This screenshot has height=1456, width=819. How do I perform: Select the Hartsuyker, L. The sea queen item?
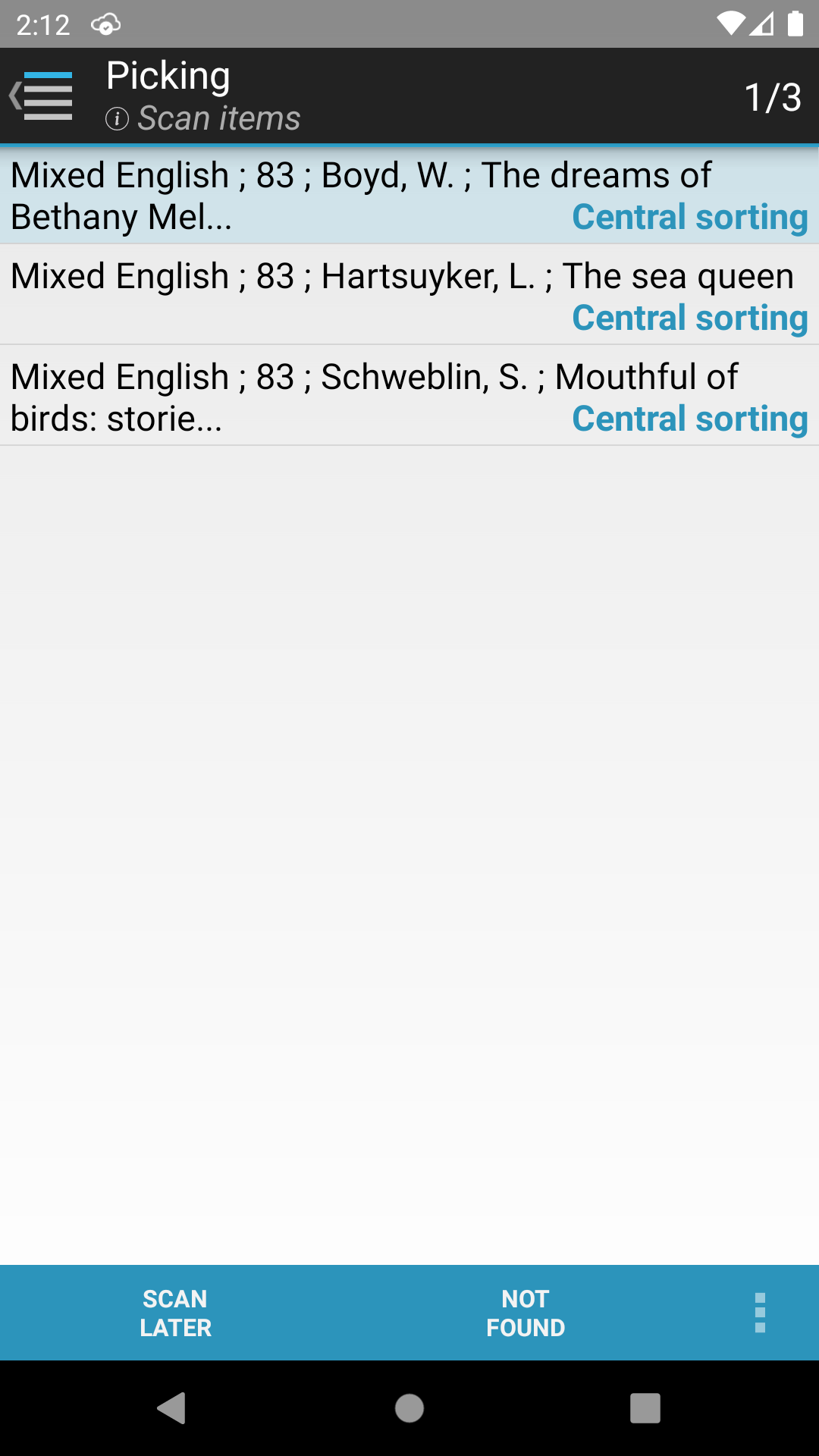409,294
